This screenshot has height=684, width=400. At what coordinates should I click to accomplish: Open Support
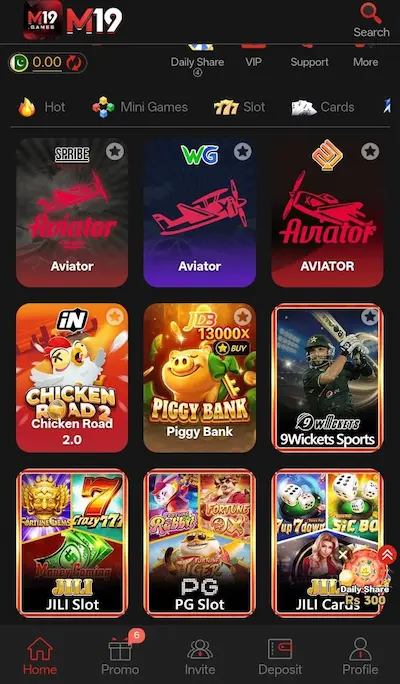point(309,62)
